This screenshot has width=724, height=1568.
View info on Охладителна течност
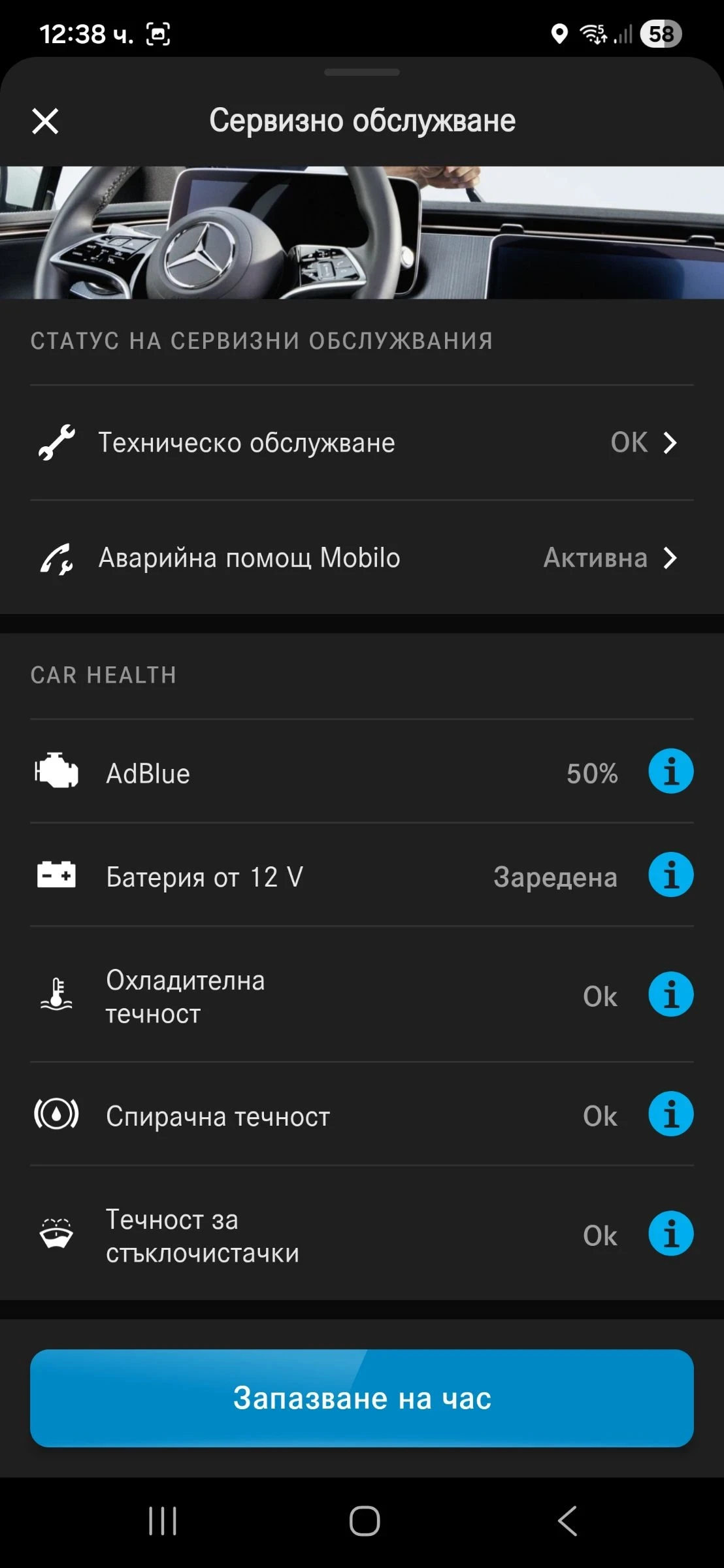(x=670, y=995)
